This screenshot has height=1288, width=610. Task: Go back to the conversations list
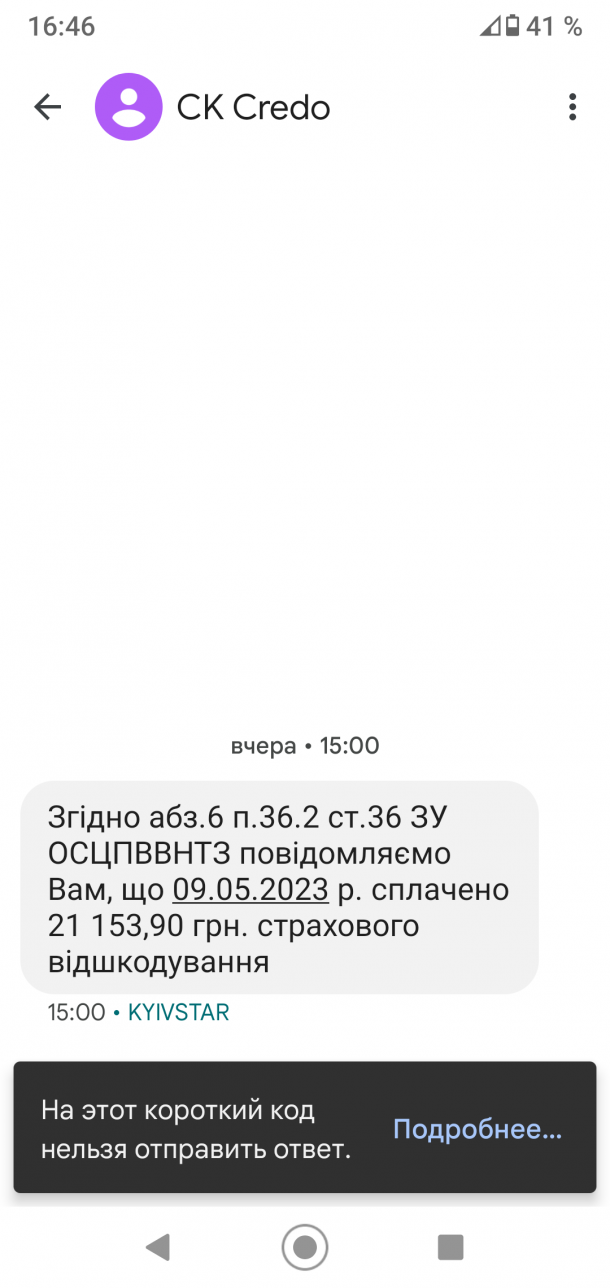tap(47, 107)
